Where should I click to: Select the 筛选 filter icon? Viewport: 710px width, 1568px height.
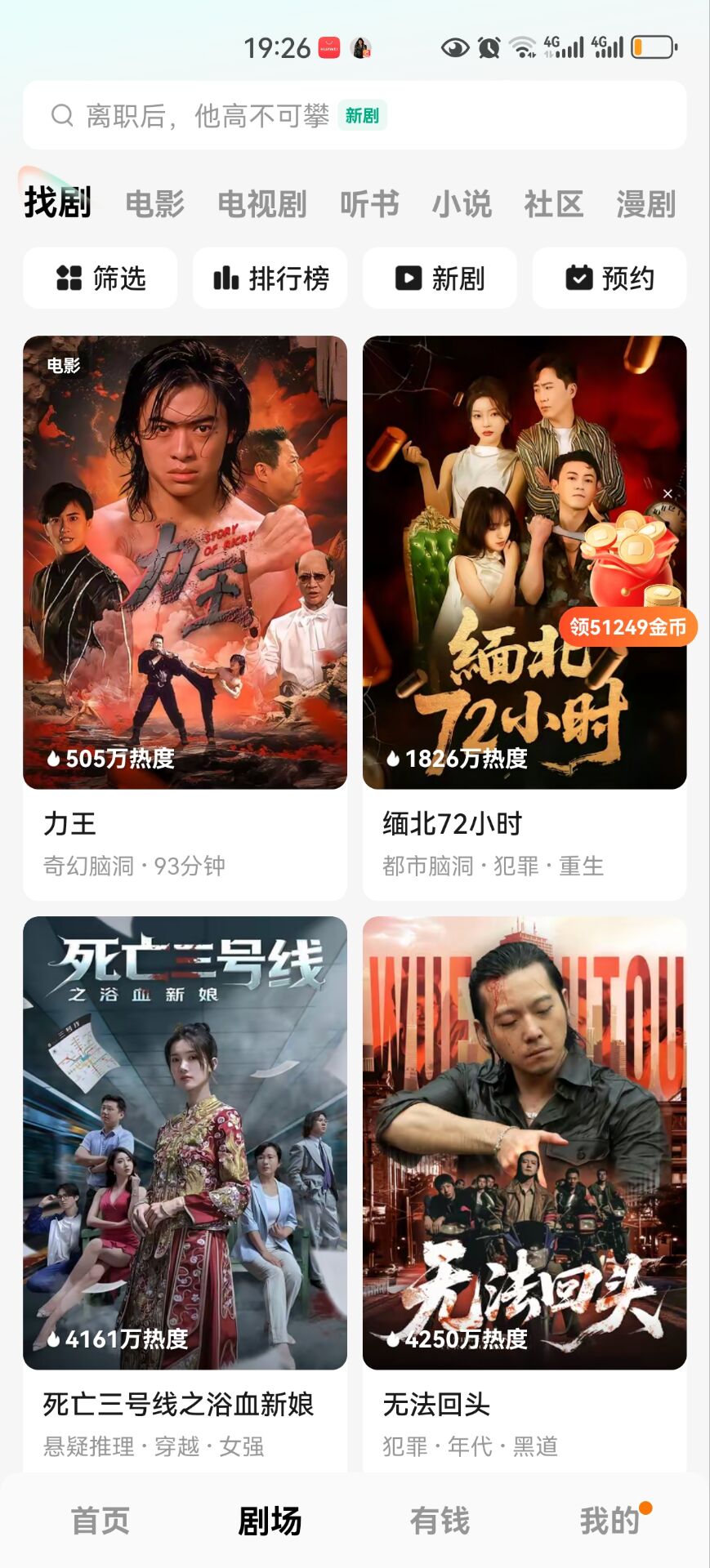tap(70, 278)
